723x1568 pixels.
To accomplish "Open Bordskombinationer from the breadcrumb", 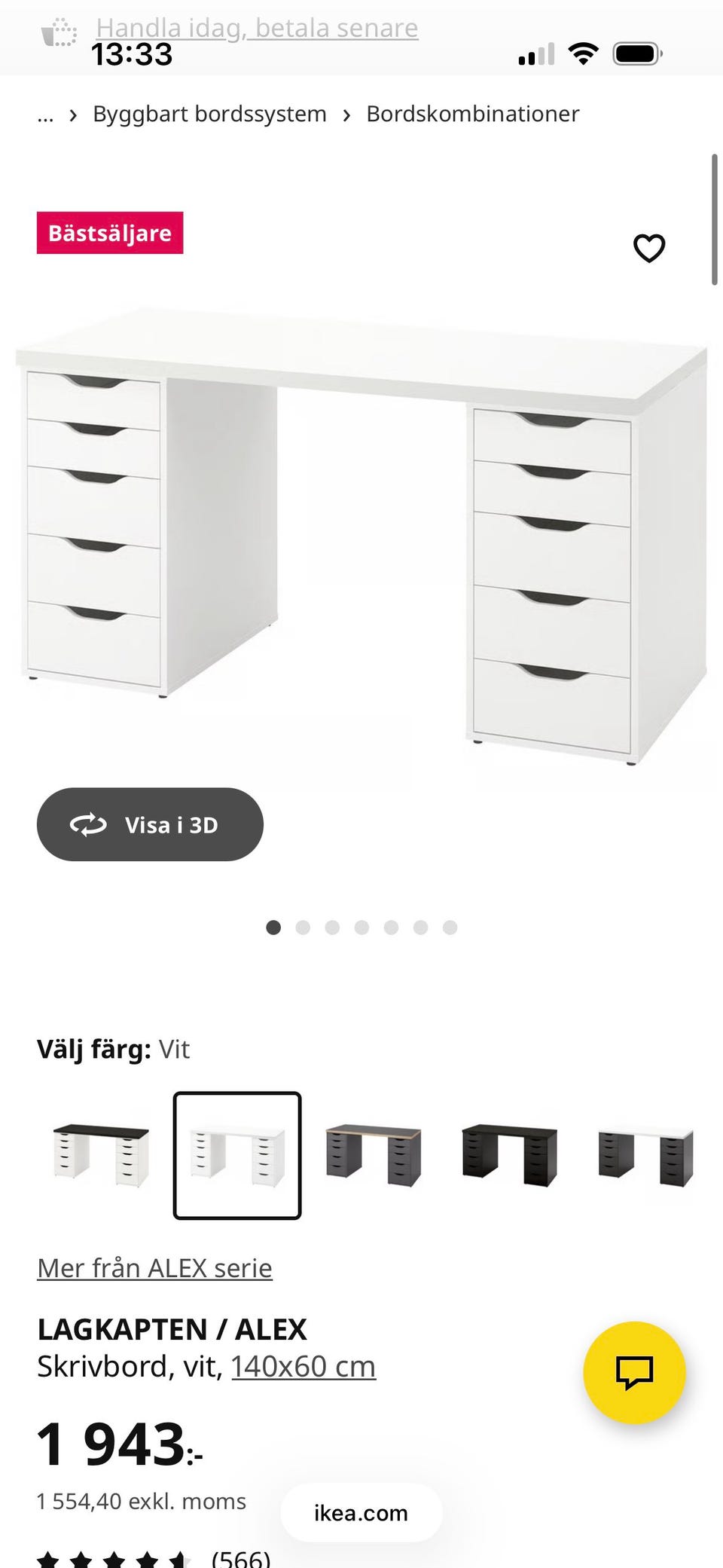I will (472, 113).
